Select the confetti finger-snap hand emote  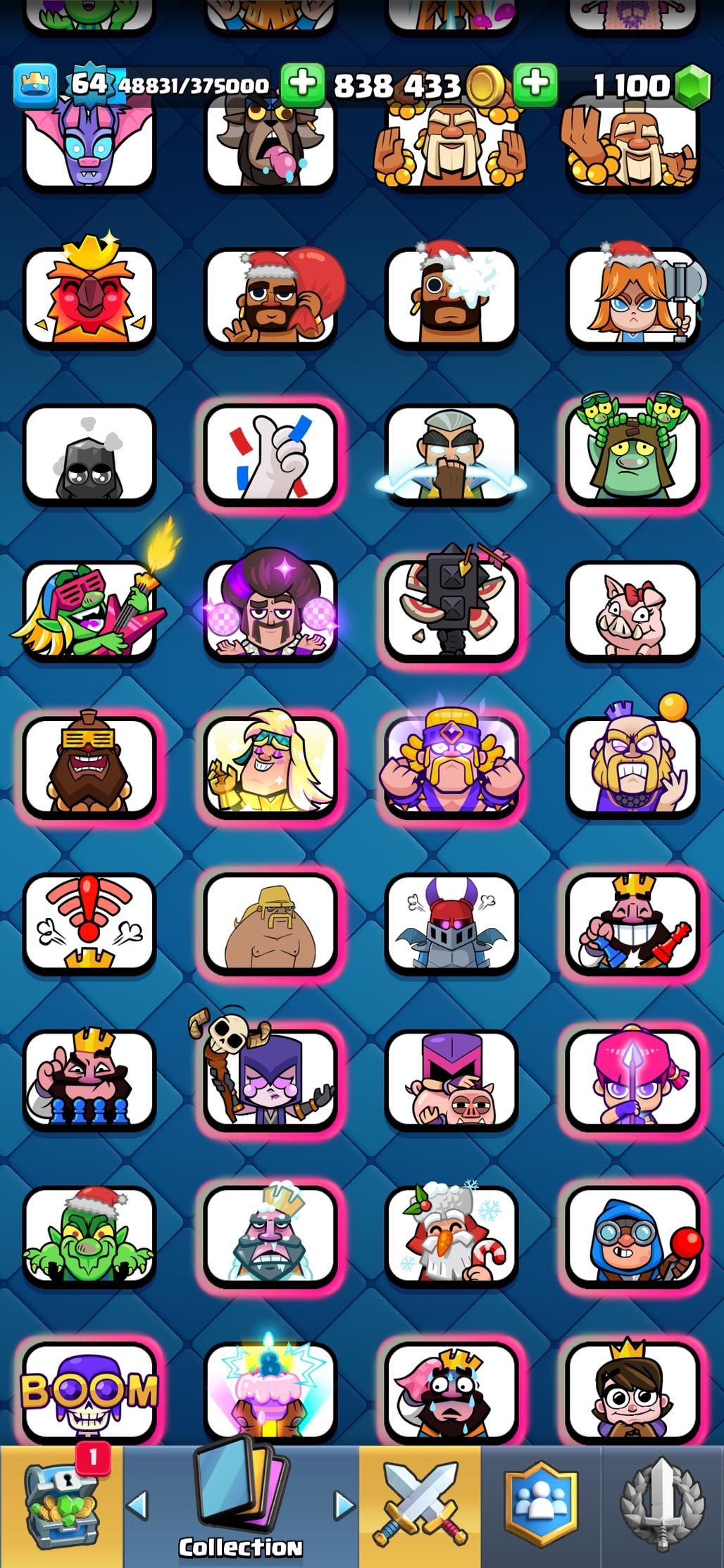(x=270, y=454)
